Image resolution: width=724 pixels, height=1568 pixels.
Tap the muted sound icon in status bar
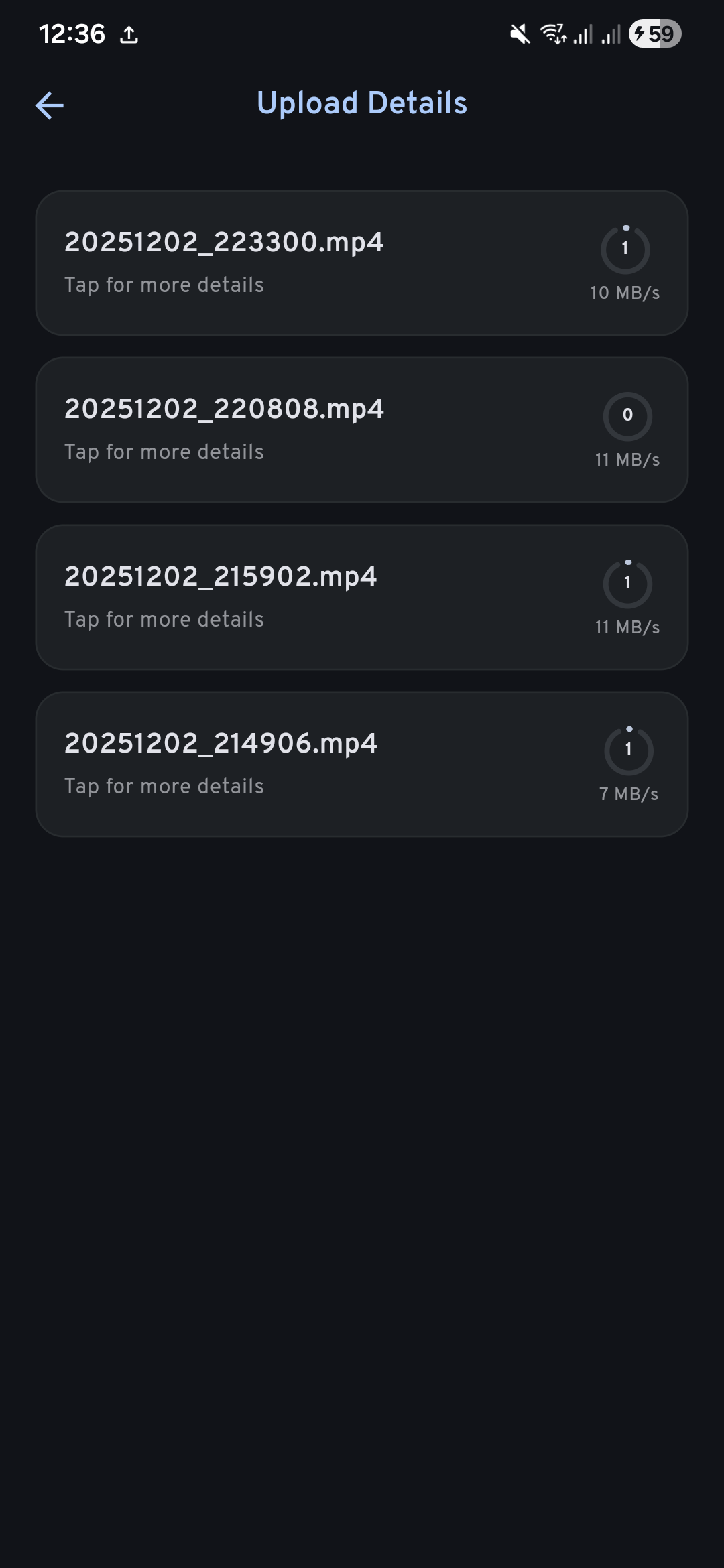pos(520,34)
